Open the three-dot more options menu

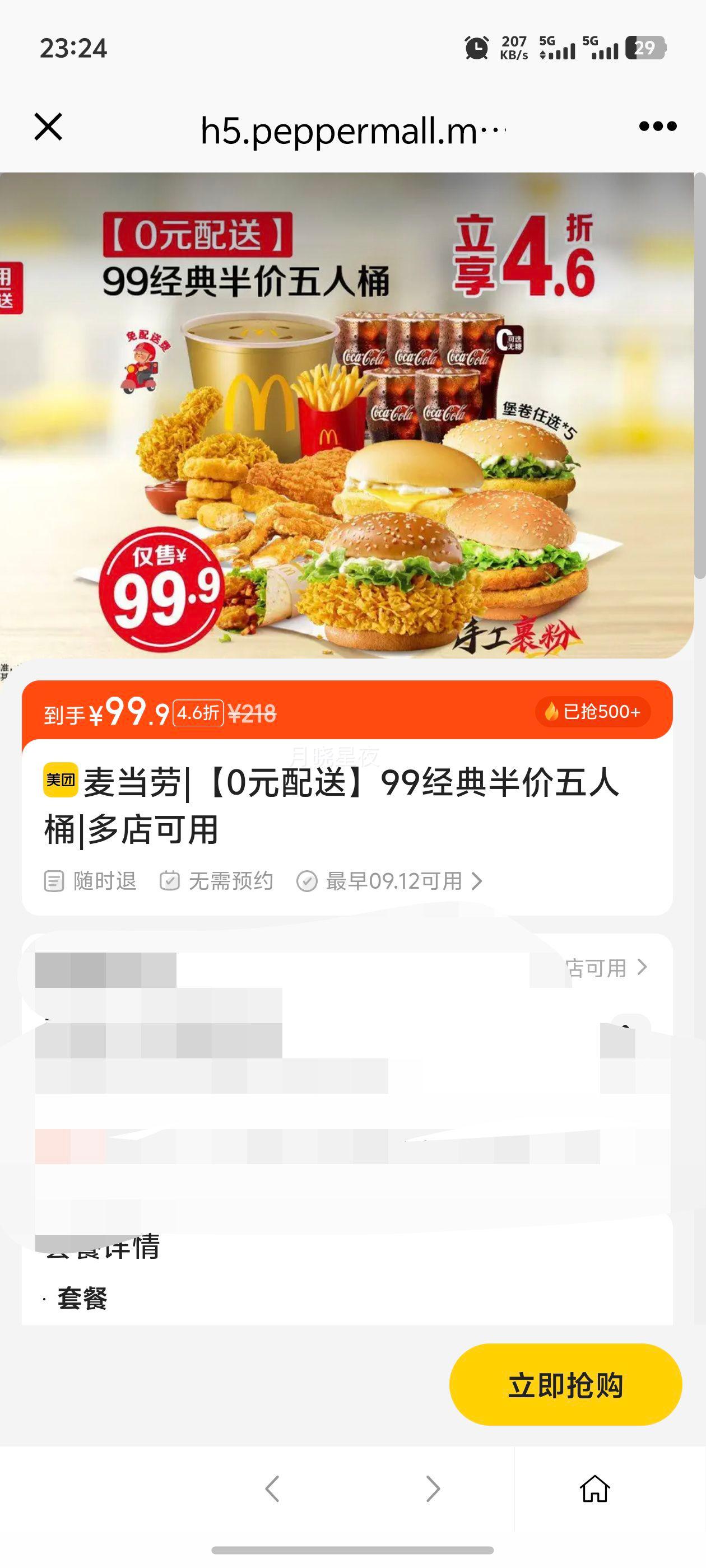658,126
